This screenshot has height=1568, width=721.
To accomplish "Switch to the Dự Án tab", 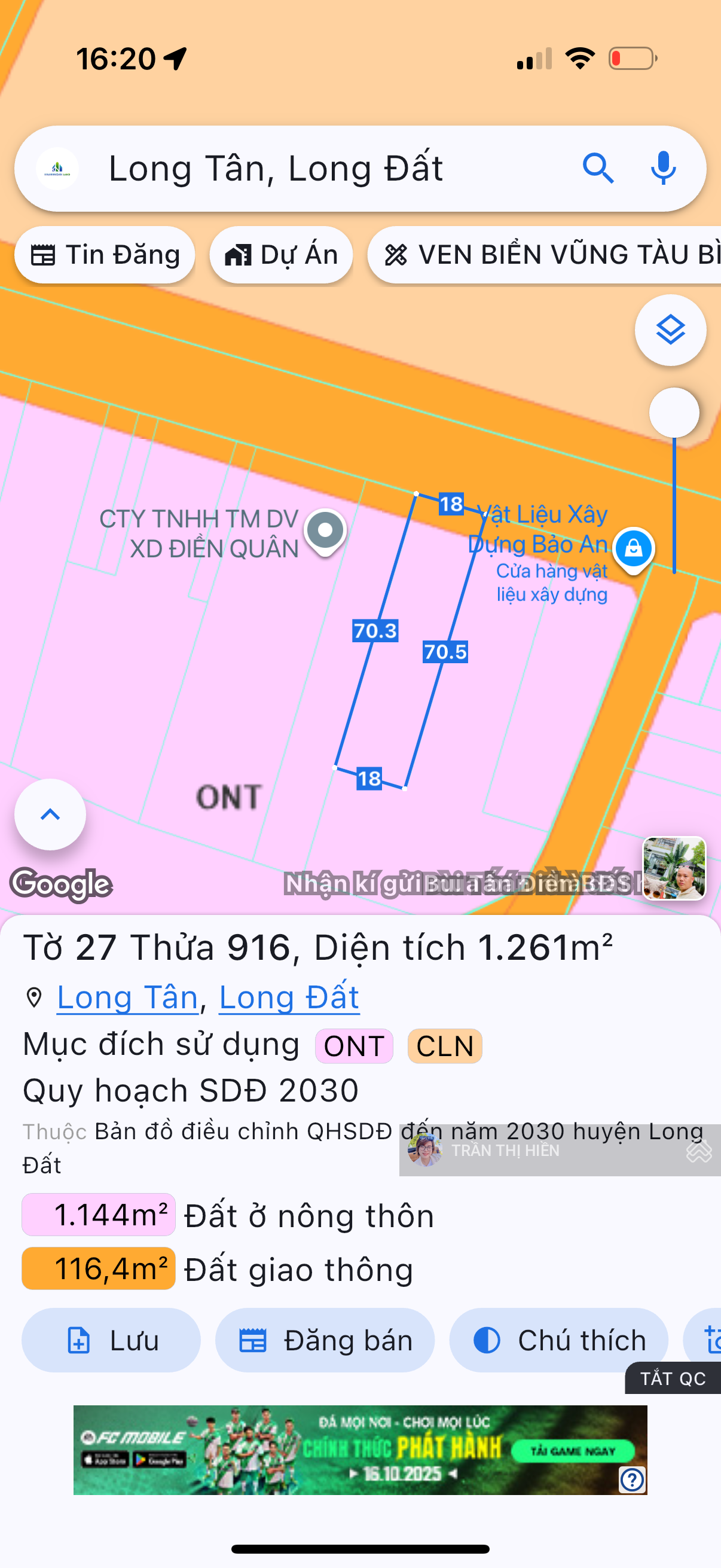I will tap(280, 255).
